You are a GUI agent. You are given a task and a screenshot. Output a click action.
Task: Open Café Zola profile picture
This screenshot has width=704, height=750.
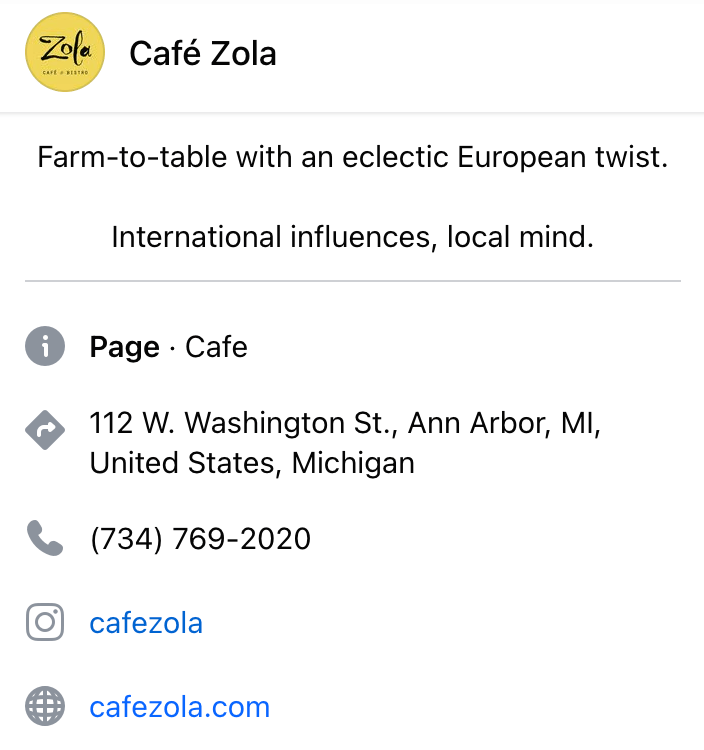(x=65, y=53)
